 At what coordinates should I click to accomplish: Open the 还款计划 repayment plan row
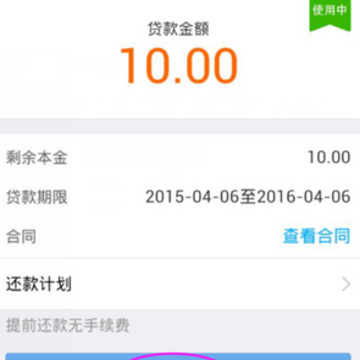point(180,284)
